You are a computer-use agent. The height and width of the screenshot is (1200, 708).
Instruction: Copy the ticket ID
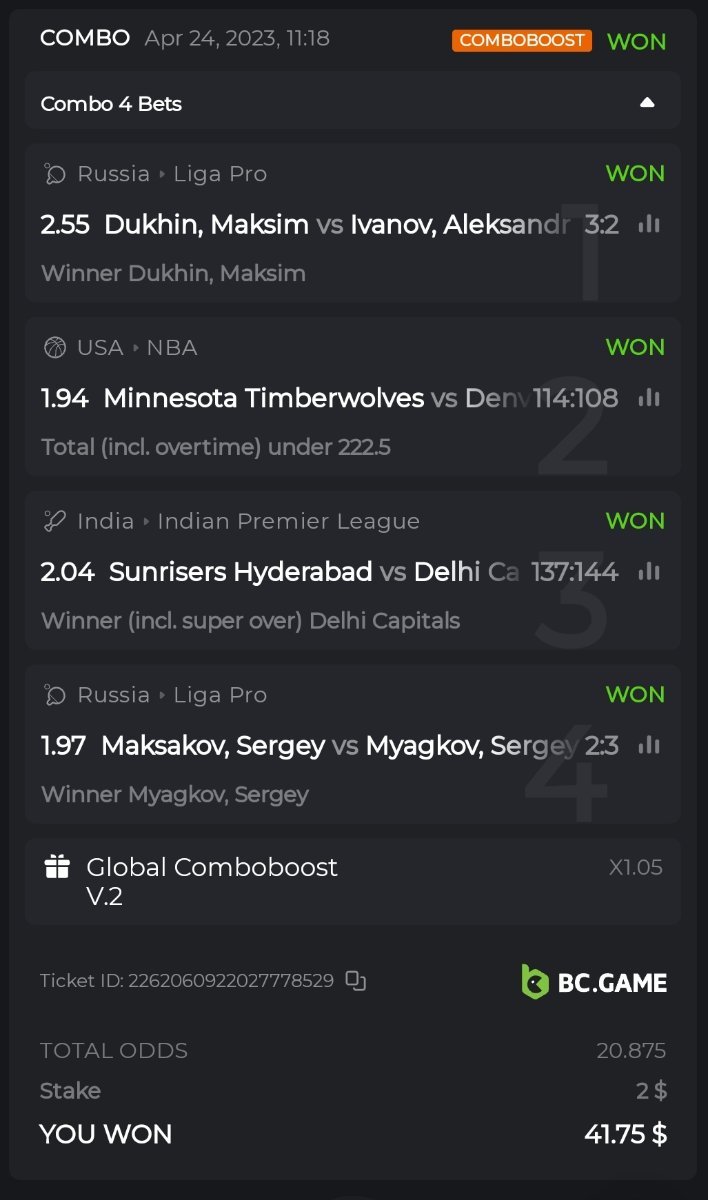(x=355, y=981)
